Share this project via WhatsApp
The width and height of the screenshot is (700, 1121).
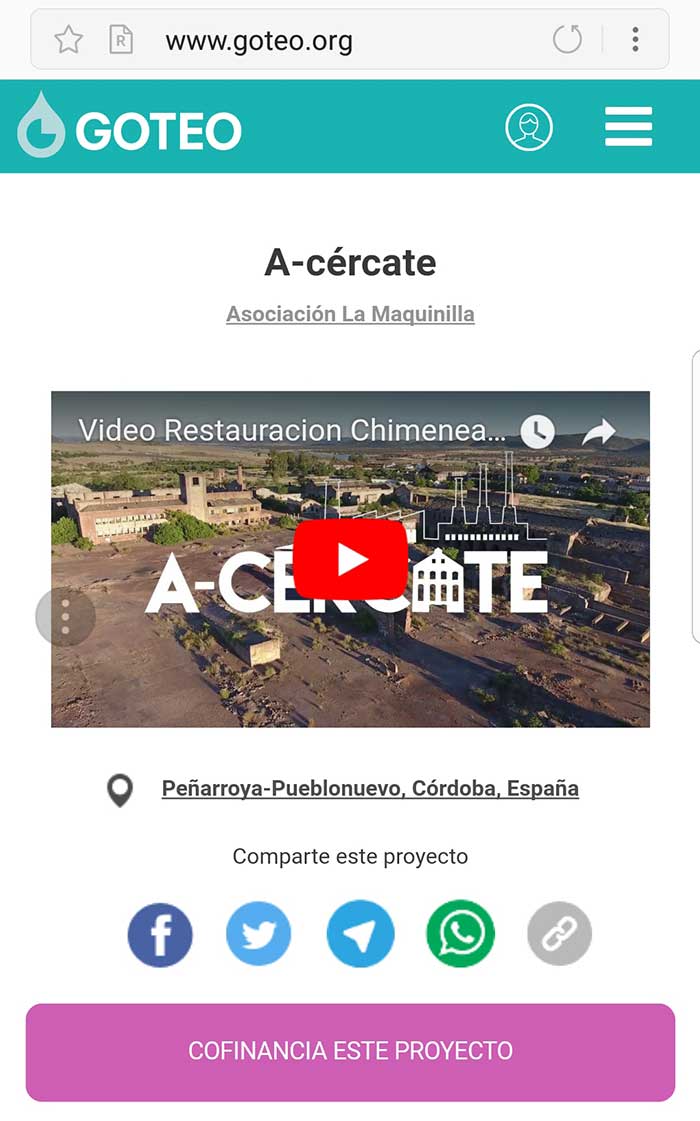click(460, 934)
